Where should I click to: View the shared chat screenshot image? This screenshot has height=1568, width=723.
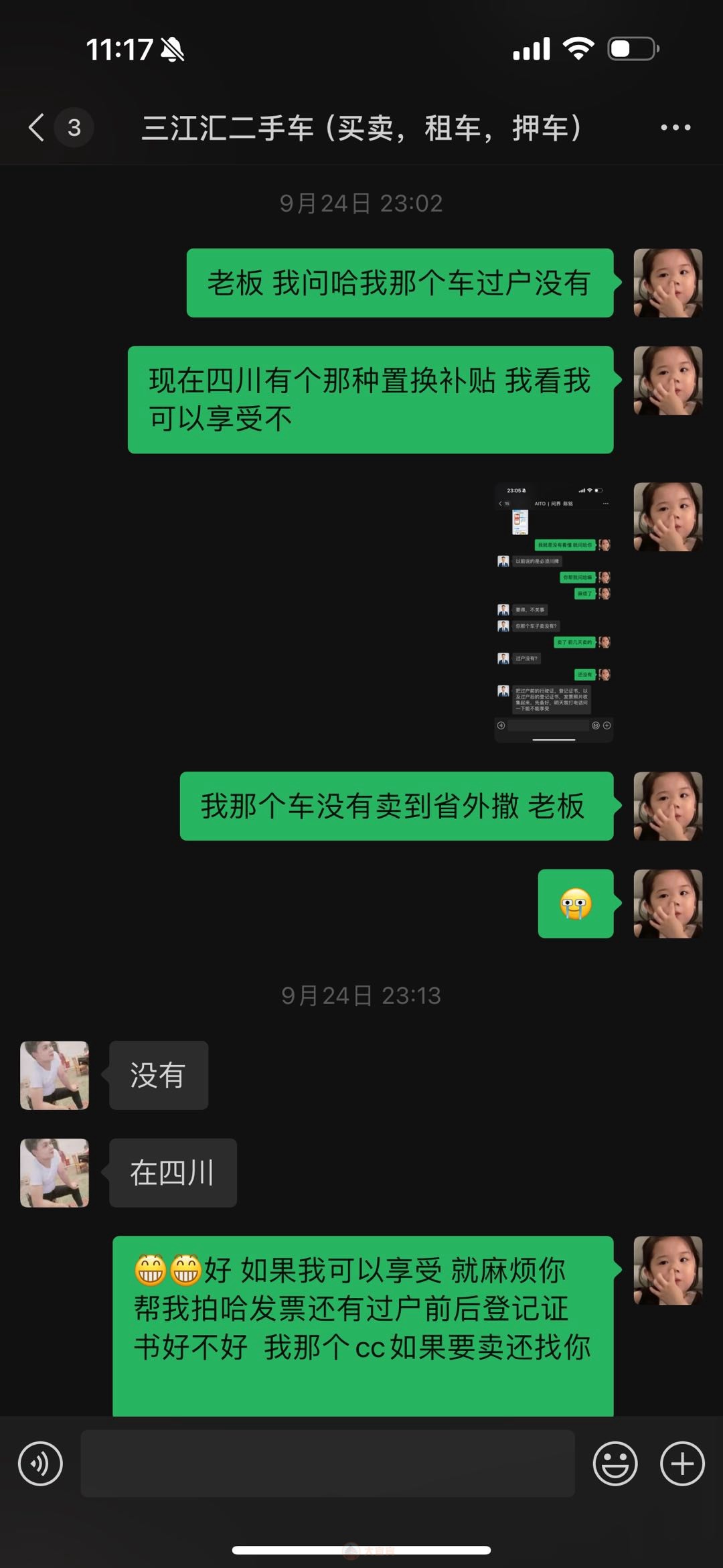tap(554, 612)
